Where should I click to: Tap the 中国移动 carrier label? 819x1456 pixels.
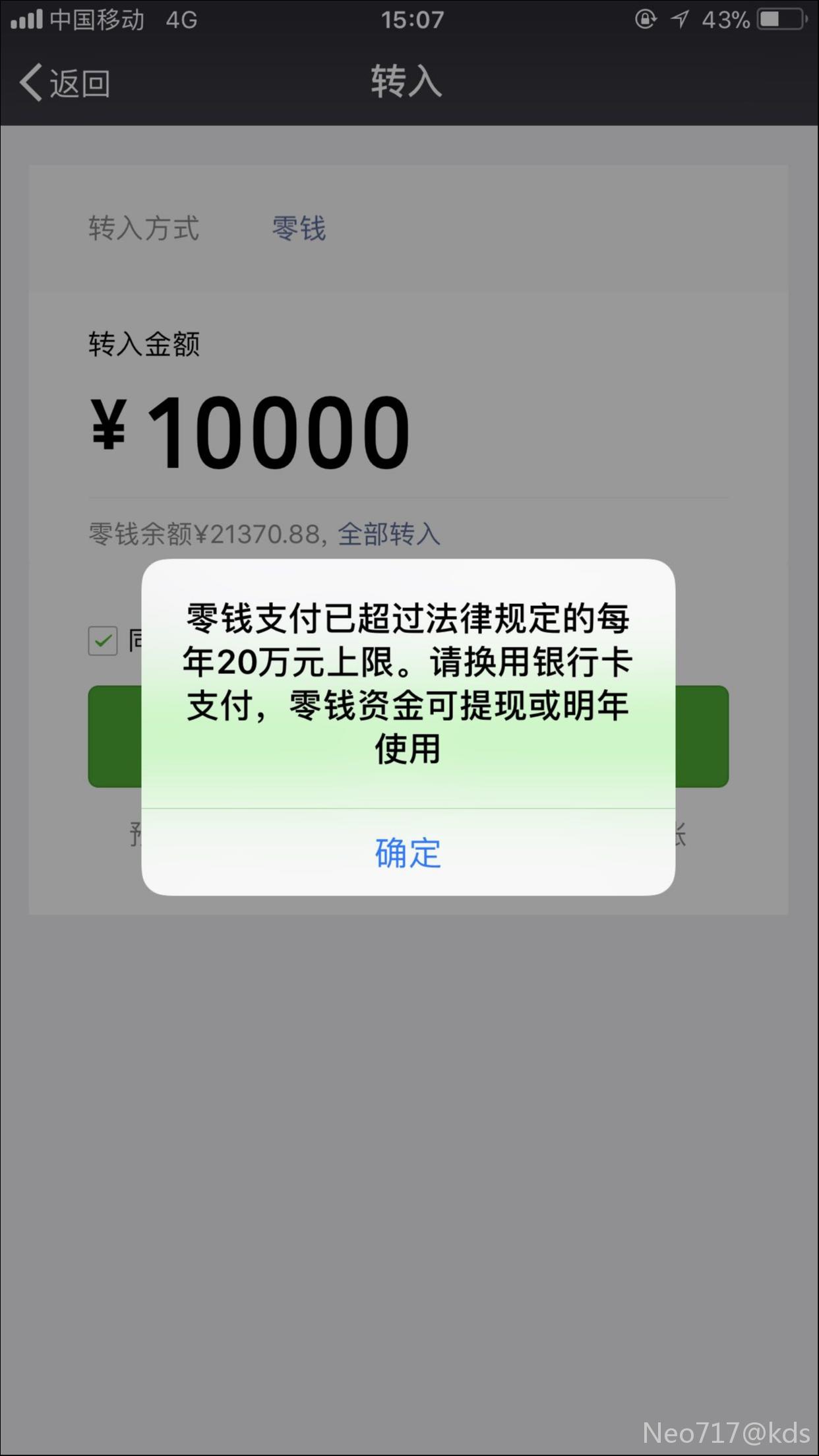(x=95, y=19)
